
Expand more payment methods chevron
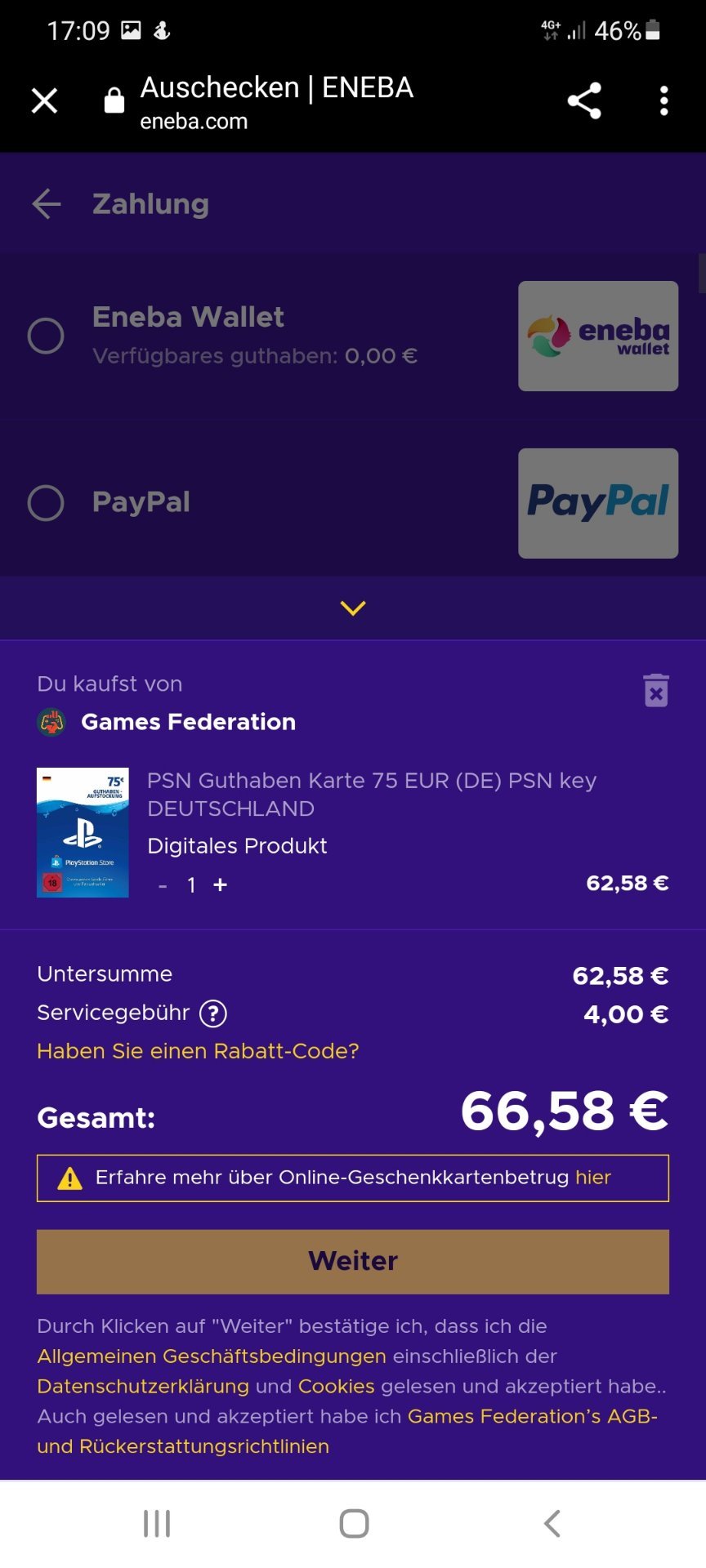pos(353,608)
